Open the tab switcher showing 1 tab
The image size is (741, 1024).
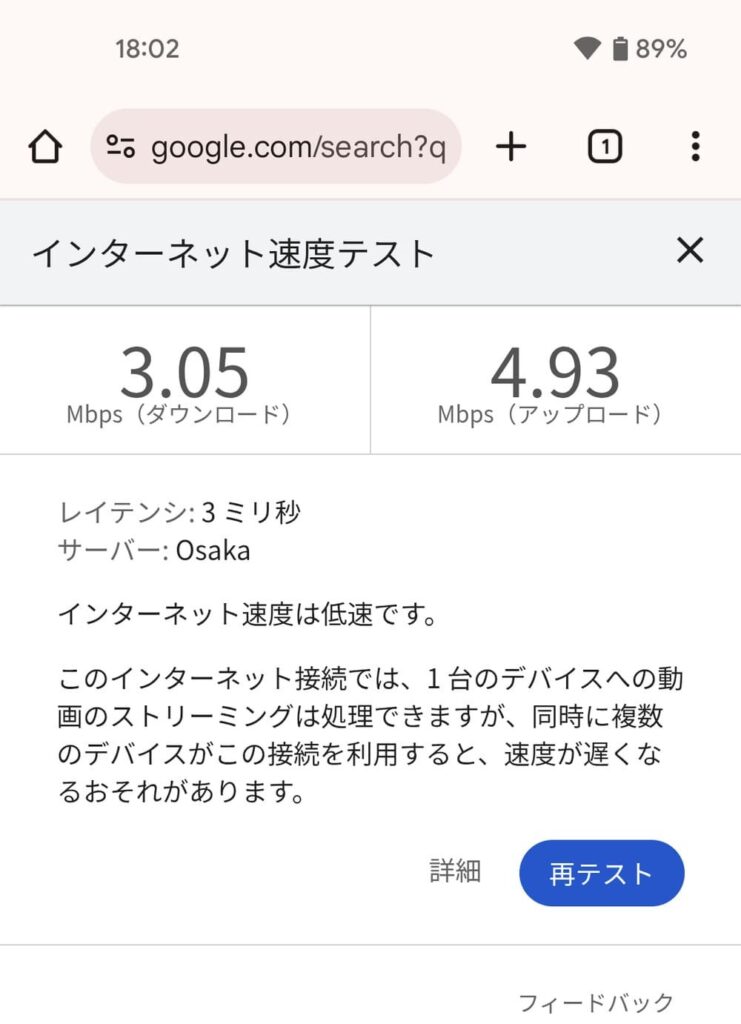tap(604, 146)
